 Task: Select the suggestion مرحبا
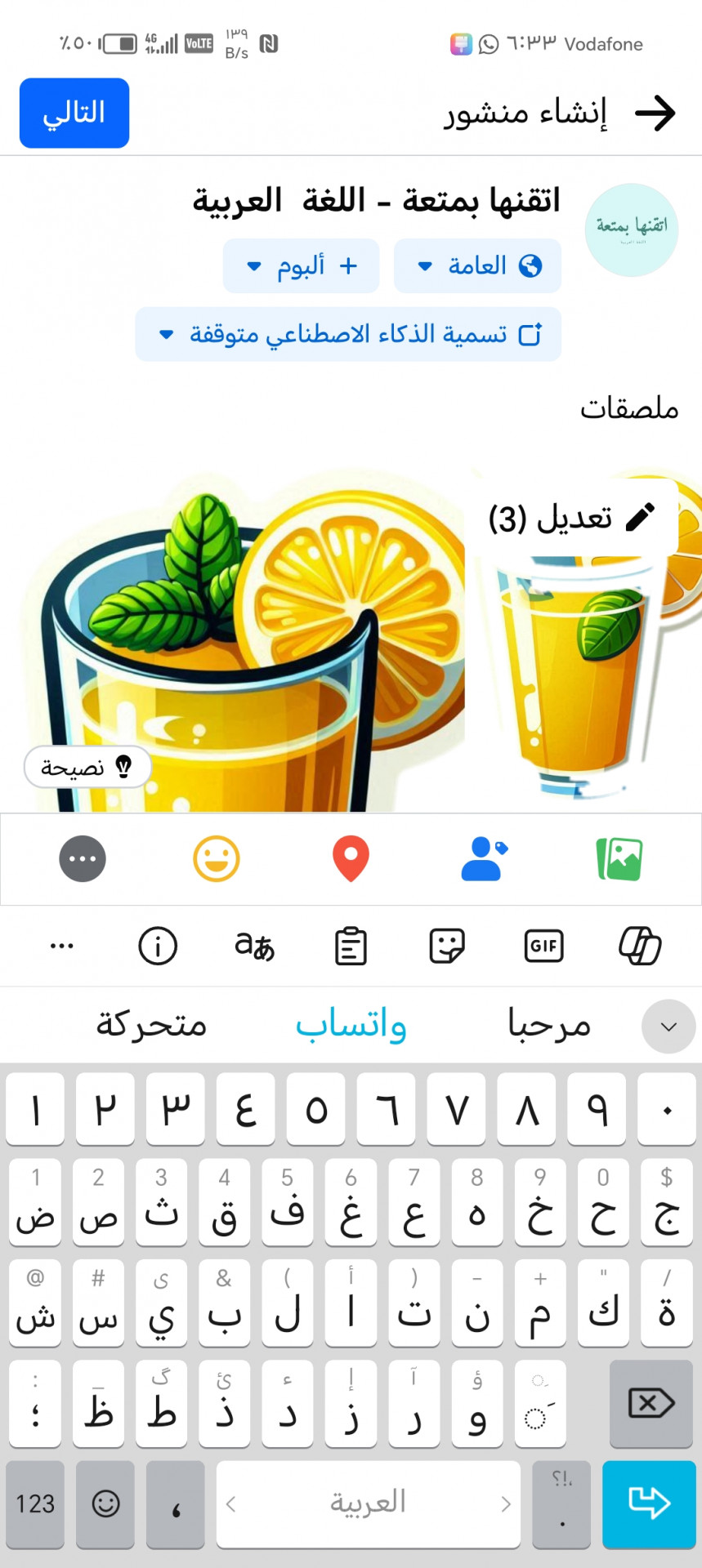click(549, 1025)
